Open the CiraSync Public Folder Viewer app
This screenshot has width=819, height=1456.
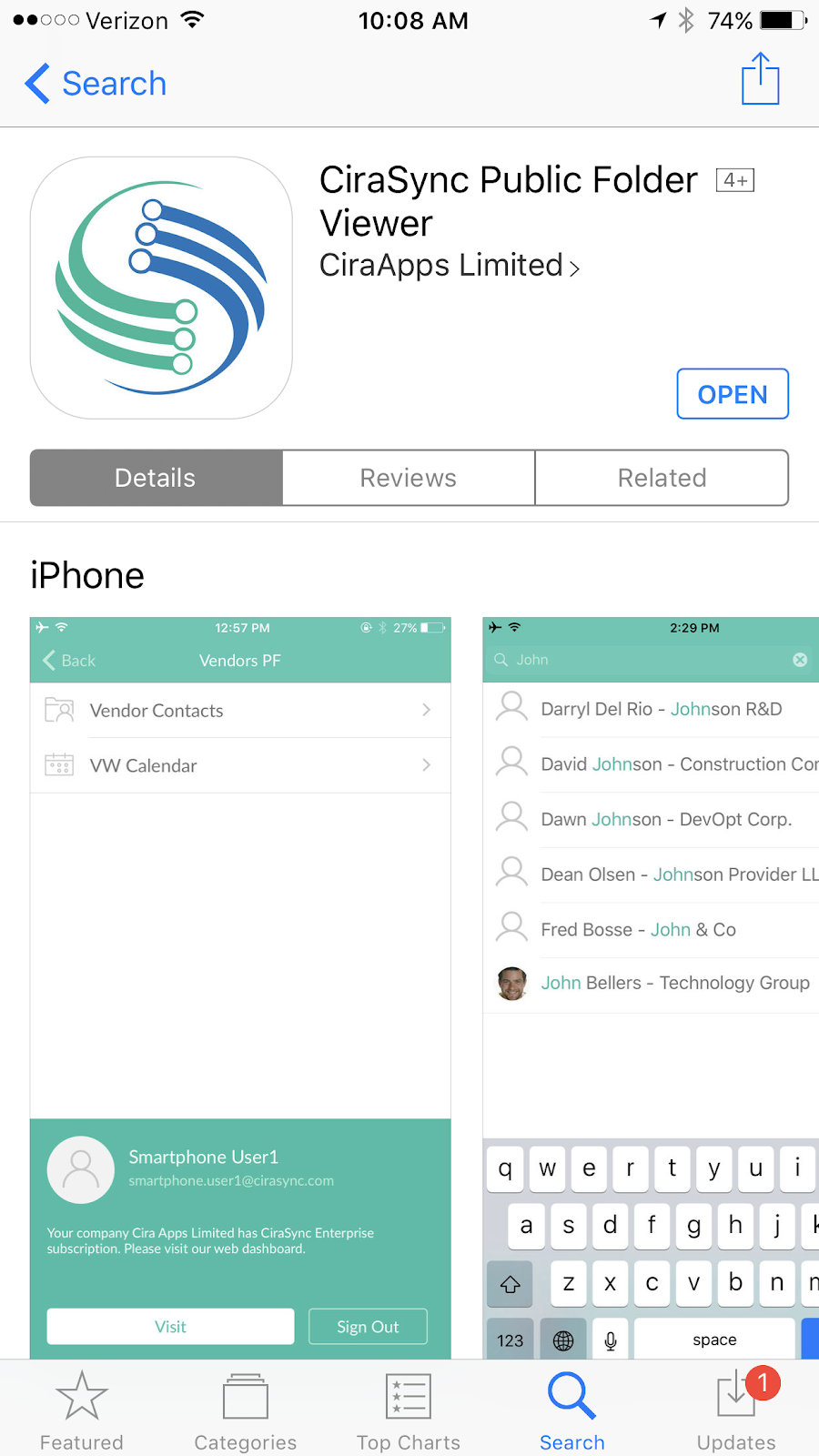point(732,394)
